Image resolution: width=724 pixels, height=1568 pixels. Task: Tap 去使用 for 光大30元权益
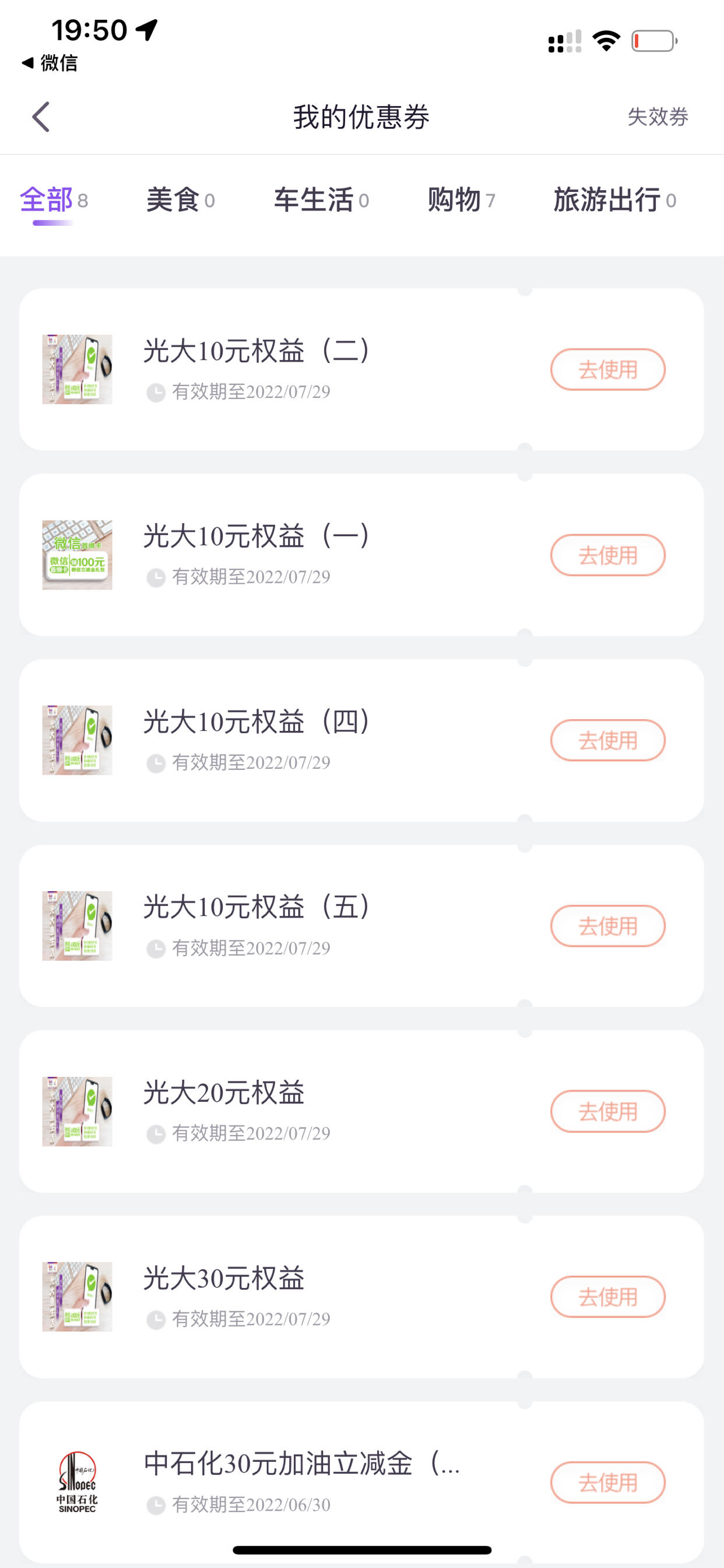click(608, 1297)
